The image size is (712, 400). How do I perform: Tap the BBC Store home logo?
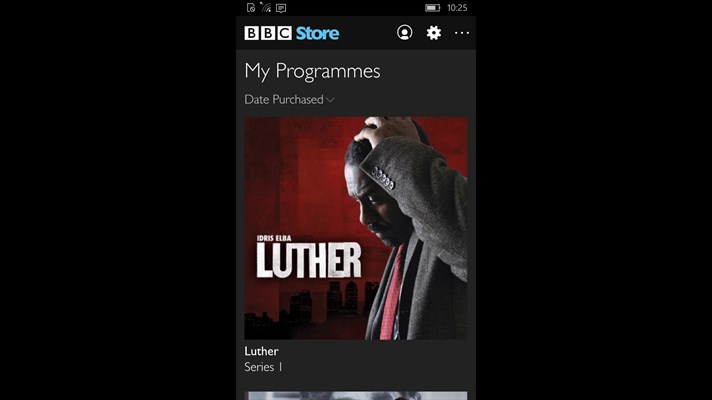click(x=291, y=33)
